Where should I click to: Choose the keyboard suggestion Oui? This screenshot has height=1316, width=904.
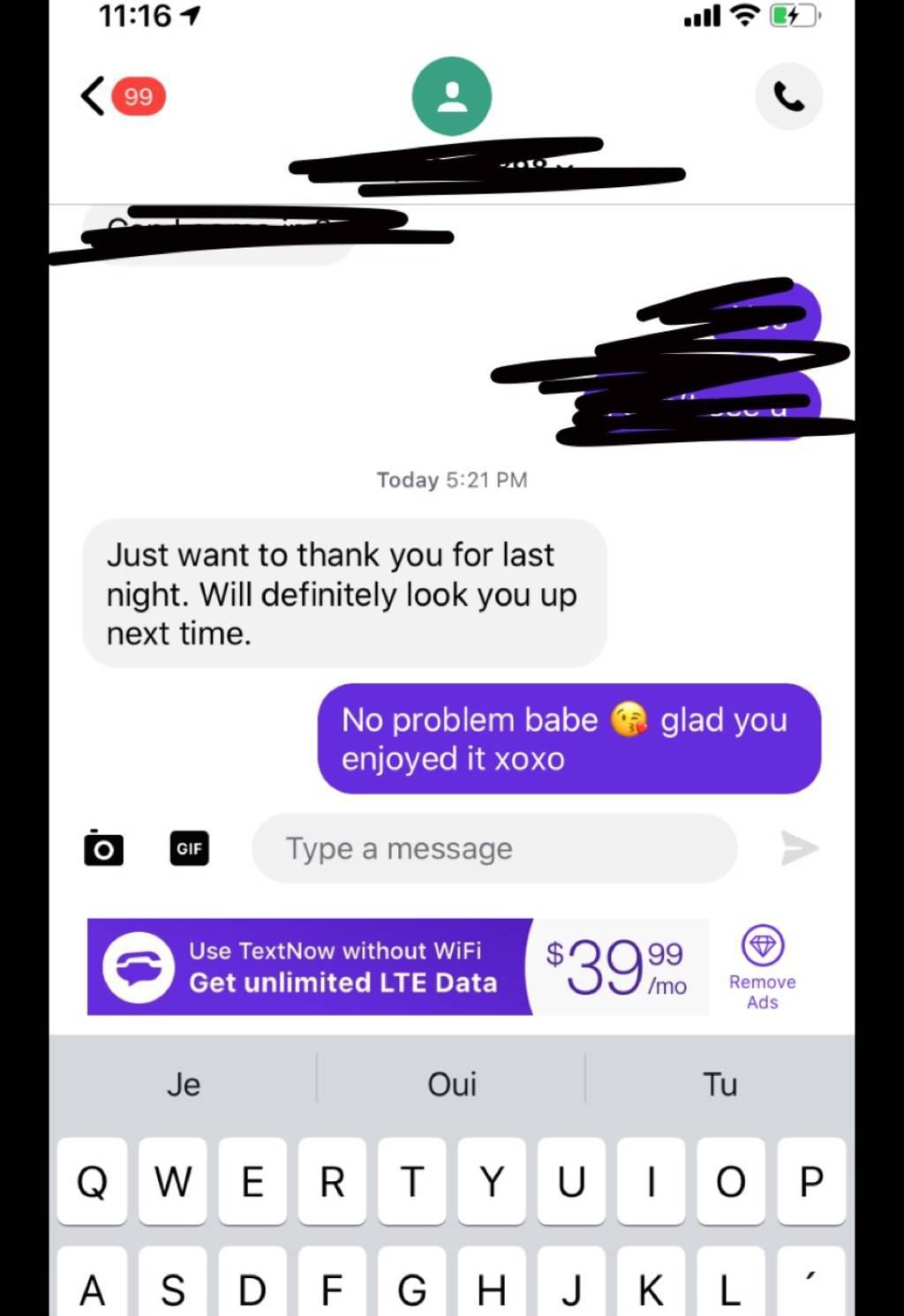(x=451, y=1084)
